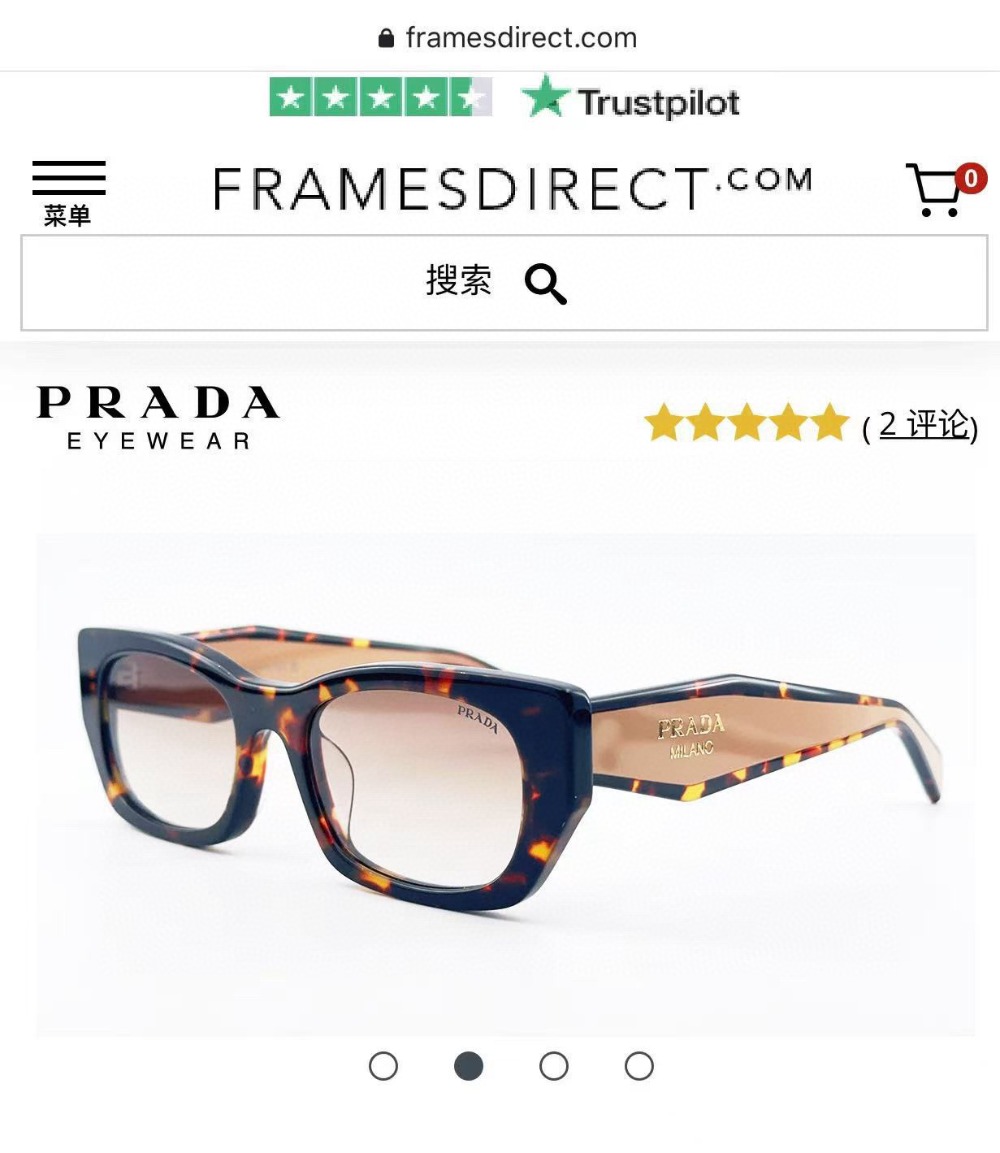
Task: Go to FramesDirect.com homepage logo
Action: pos(512,188)
